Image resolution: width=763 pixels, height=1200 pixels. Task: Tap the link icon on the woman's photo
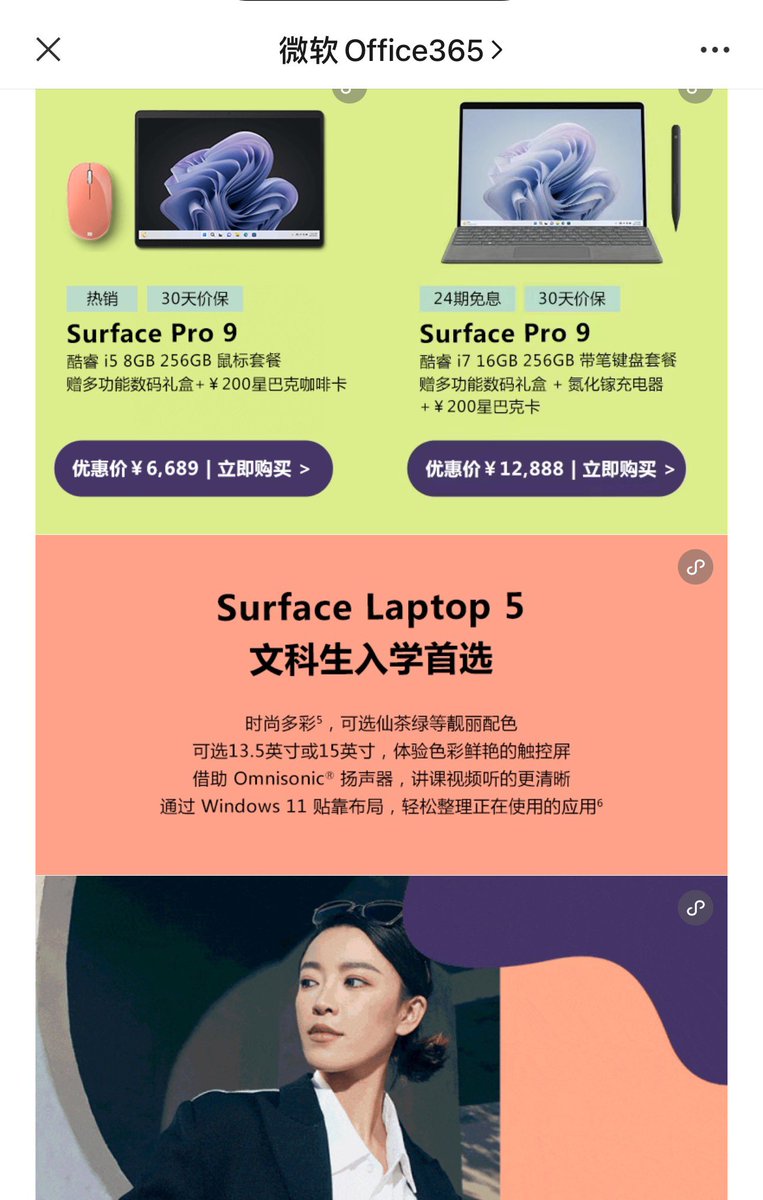tap(695, 908)
